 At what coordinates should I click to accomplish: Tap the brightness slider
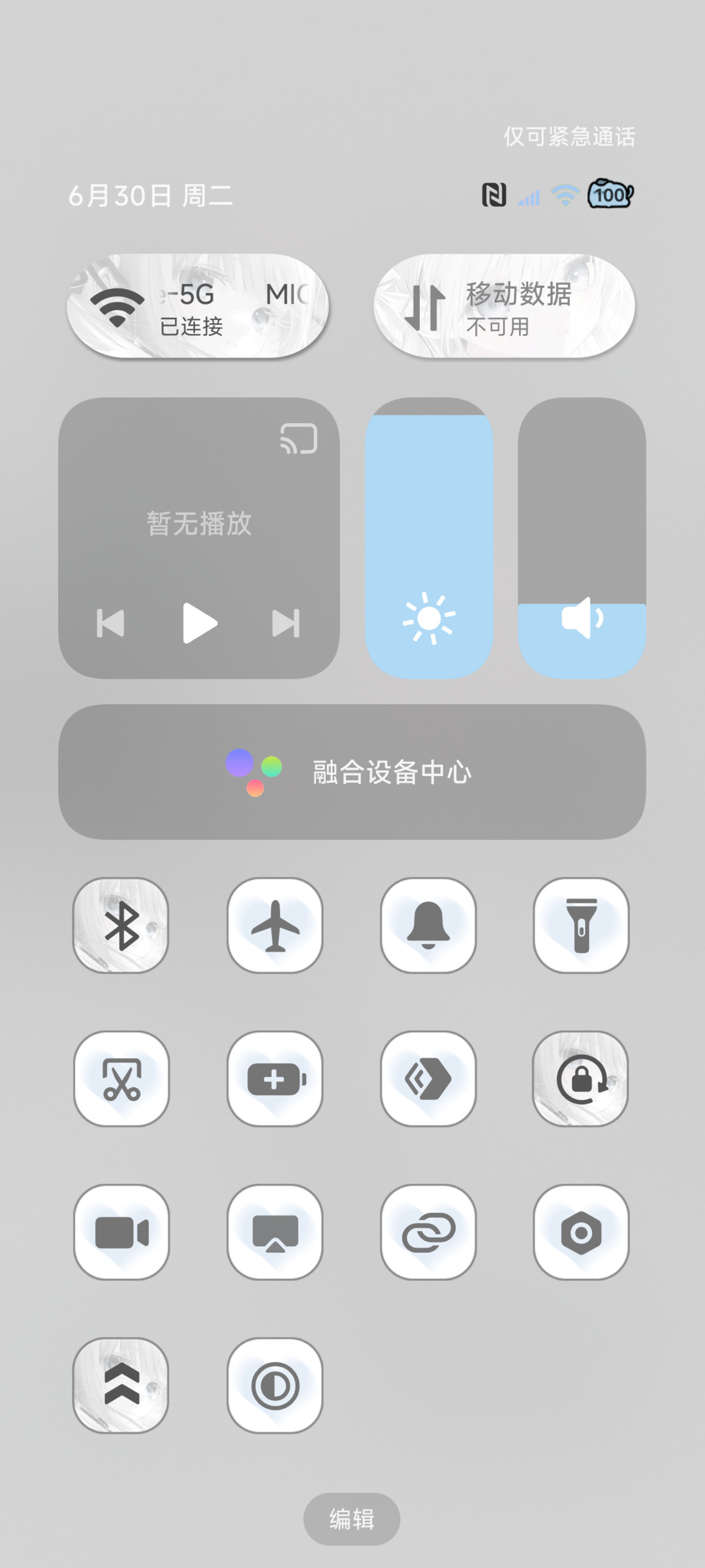click(429, 538)
